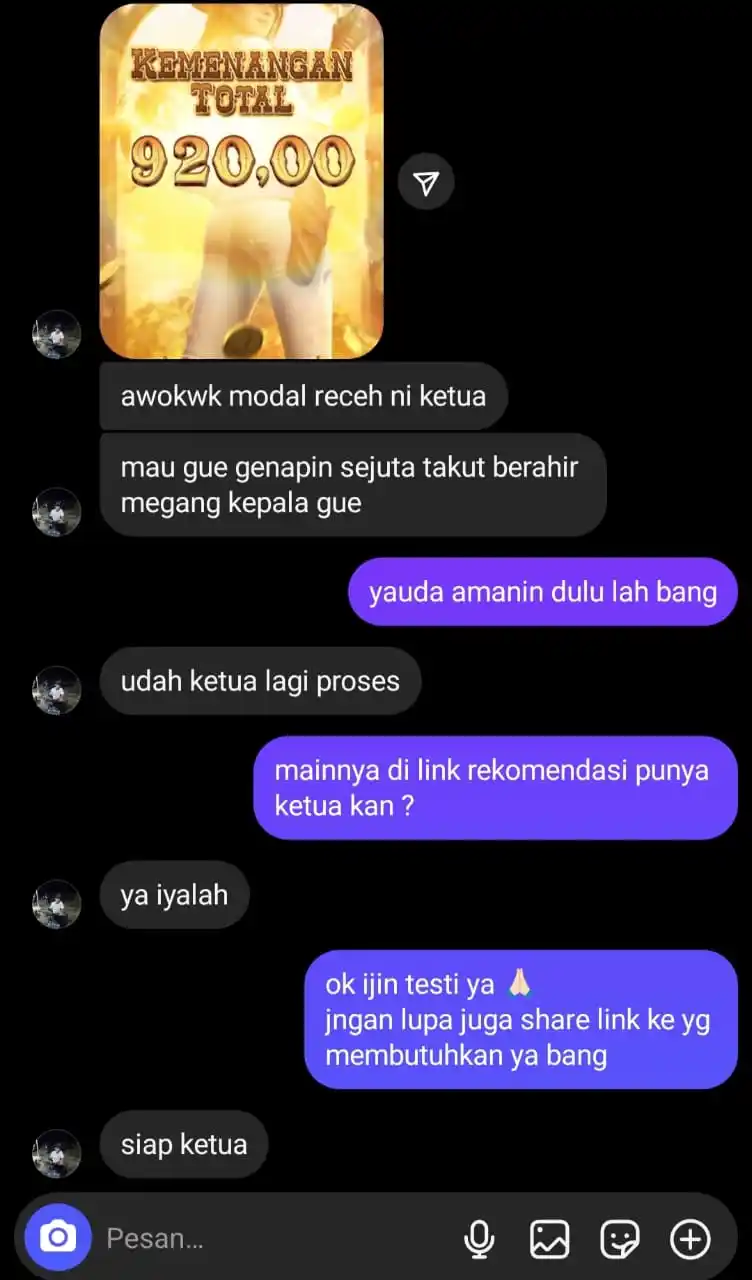Image resolution: width=752 pixels, height=1280 pixels.
Task: Open sender's profile picture beside 'siap ketua'
Action: pyautogui.click(x=57, y=1153)
